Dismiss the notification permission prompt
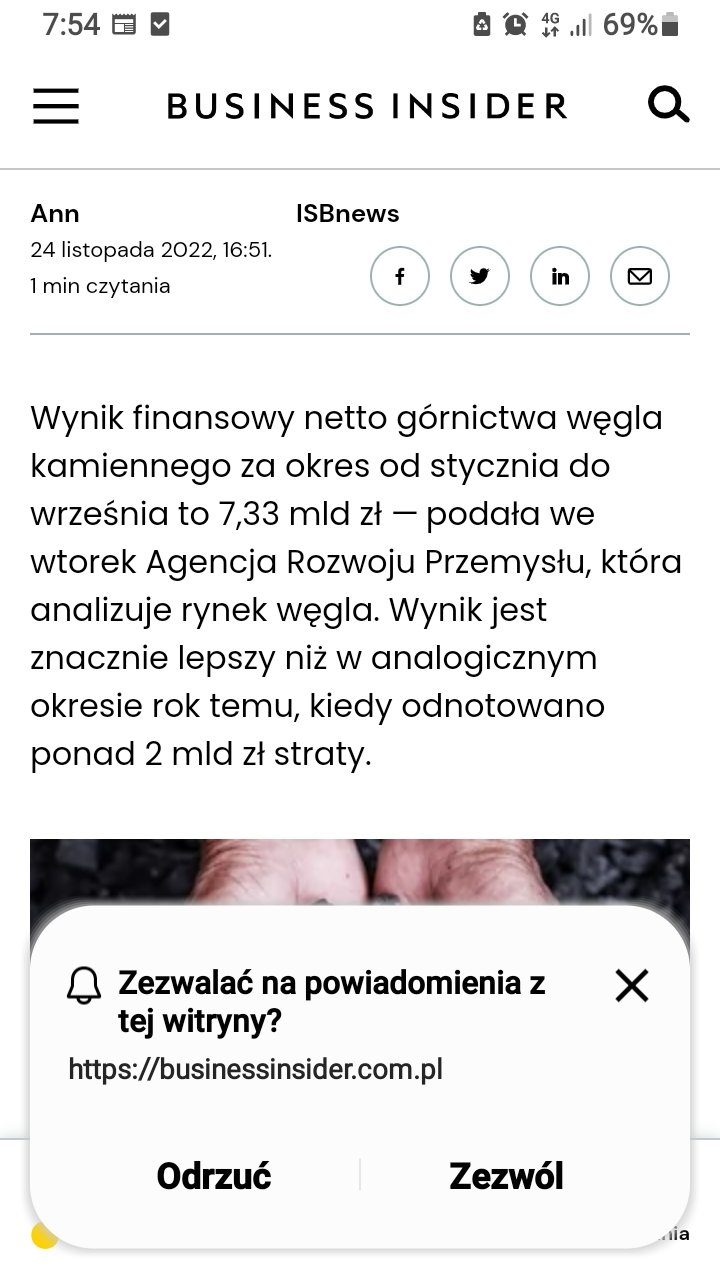The height and width of the screenshot is (1280, 720). coord(632,986)
